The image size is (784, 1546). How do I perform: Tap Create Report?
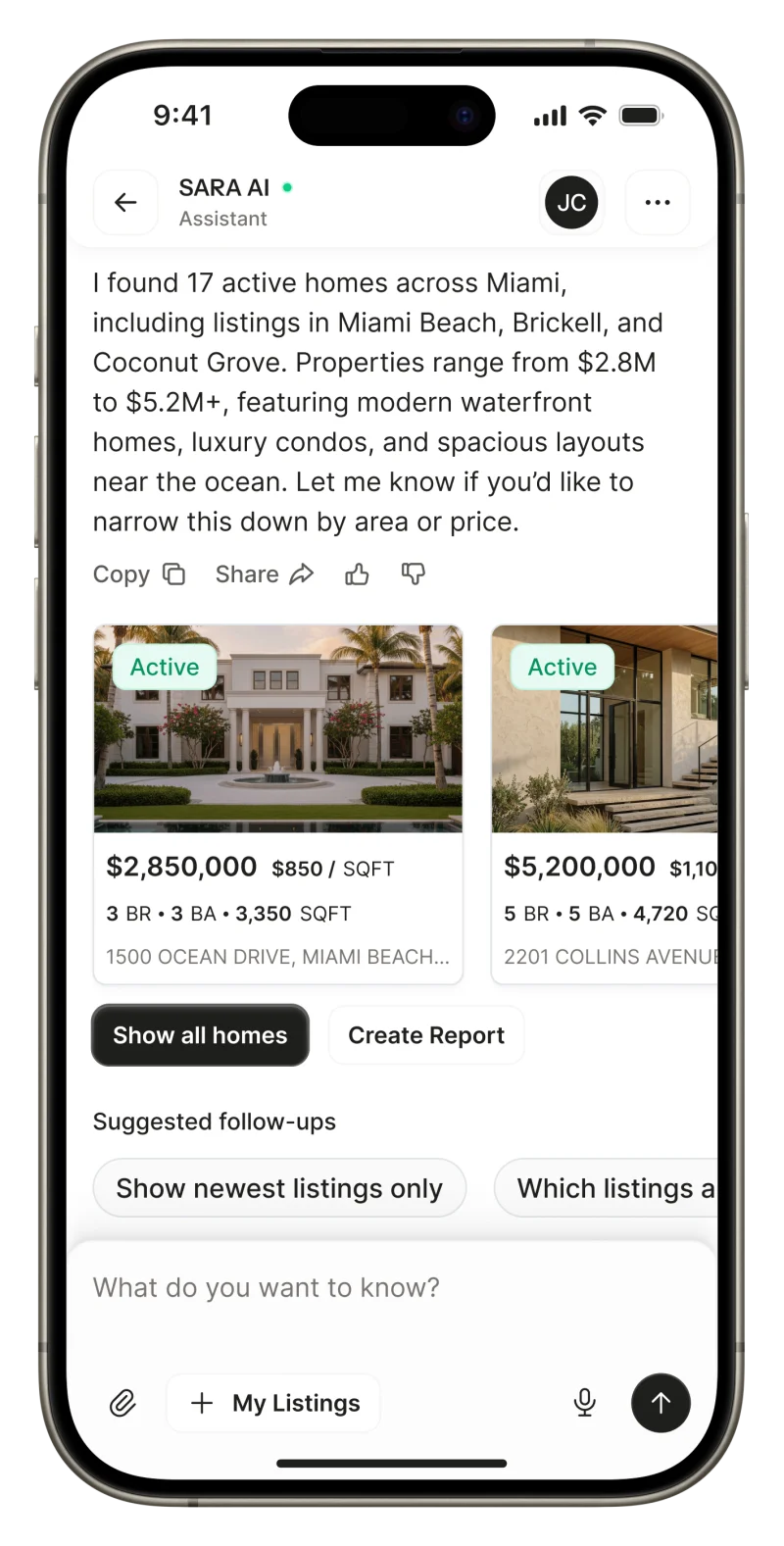coord(426,1035)
